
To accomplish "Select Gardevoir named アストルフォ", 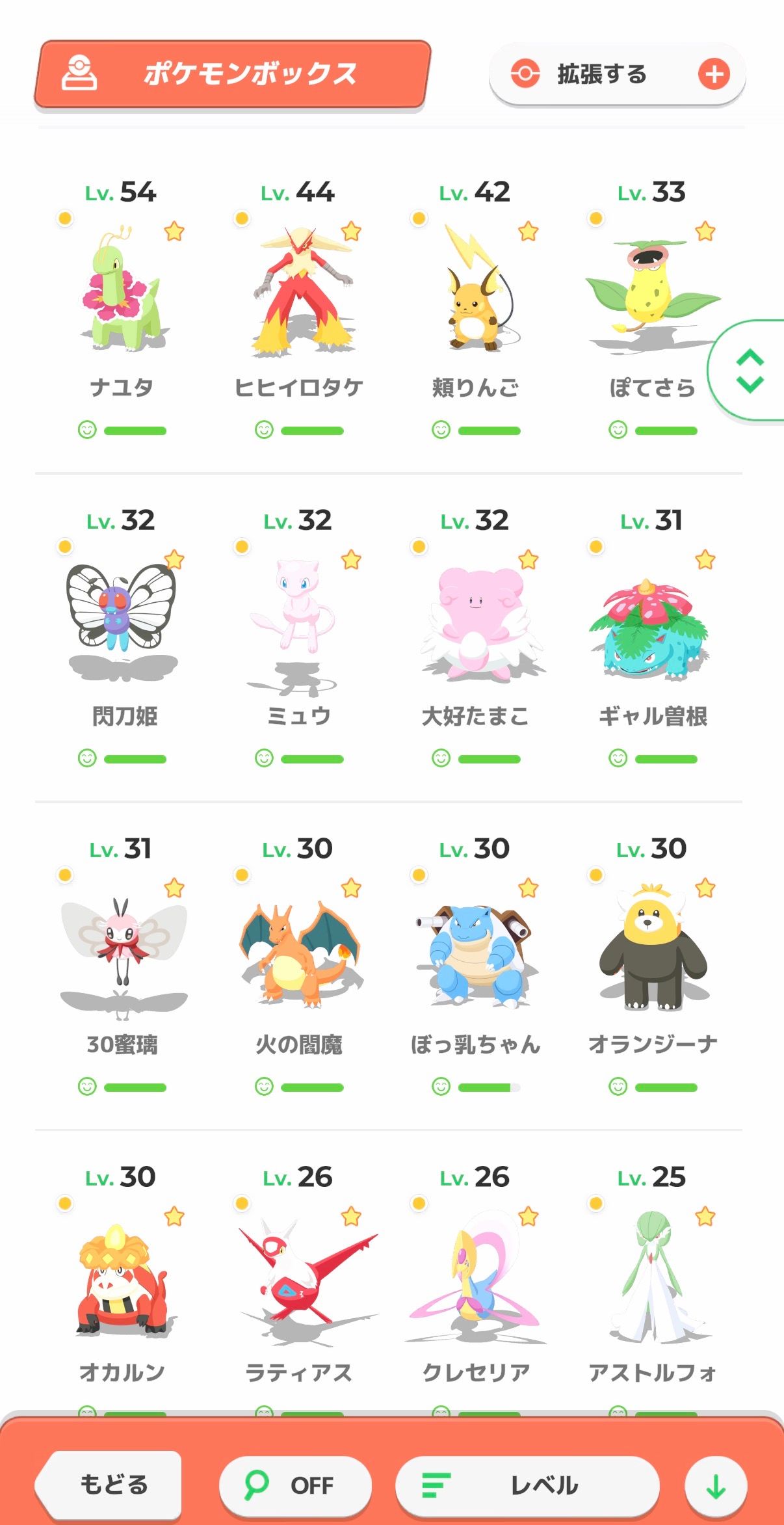I will pos(652,1278).
